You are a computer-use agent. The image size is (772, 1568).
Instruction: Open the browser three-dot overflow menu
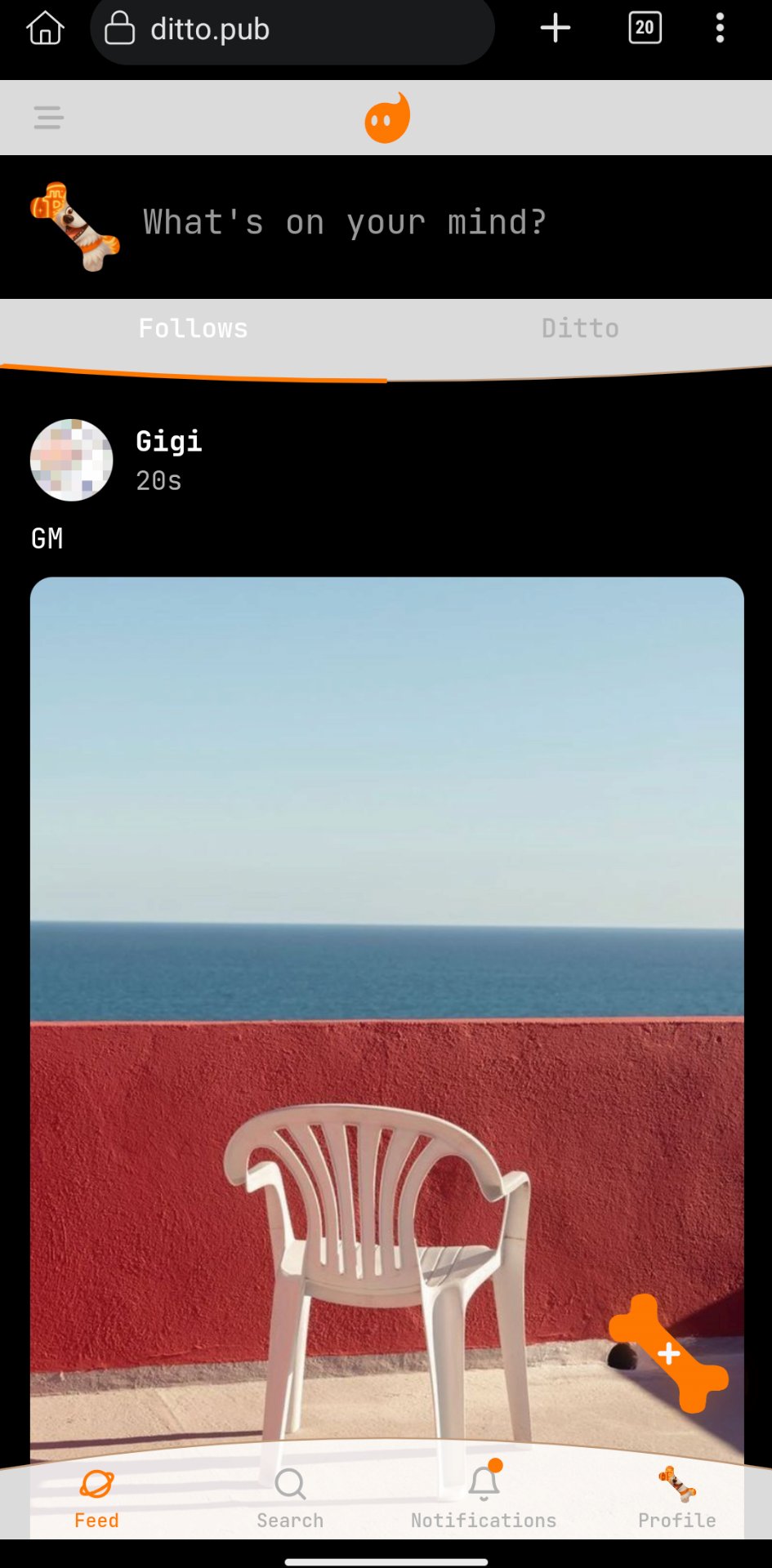pos(720,28)
